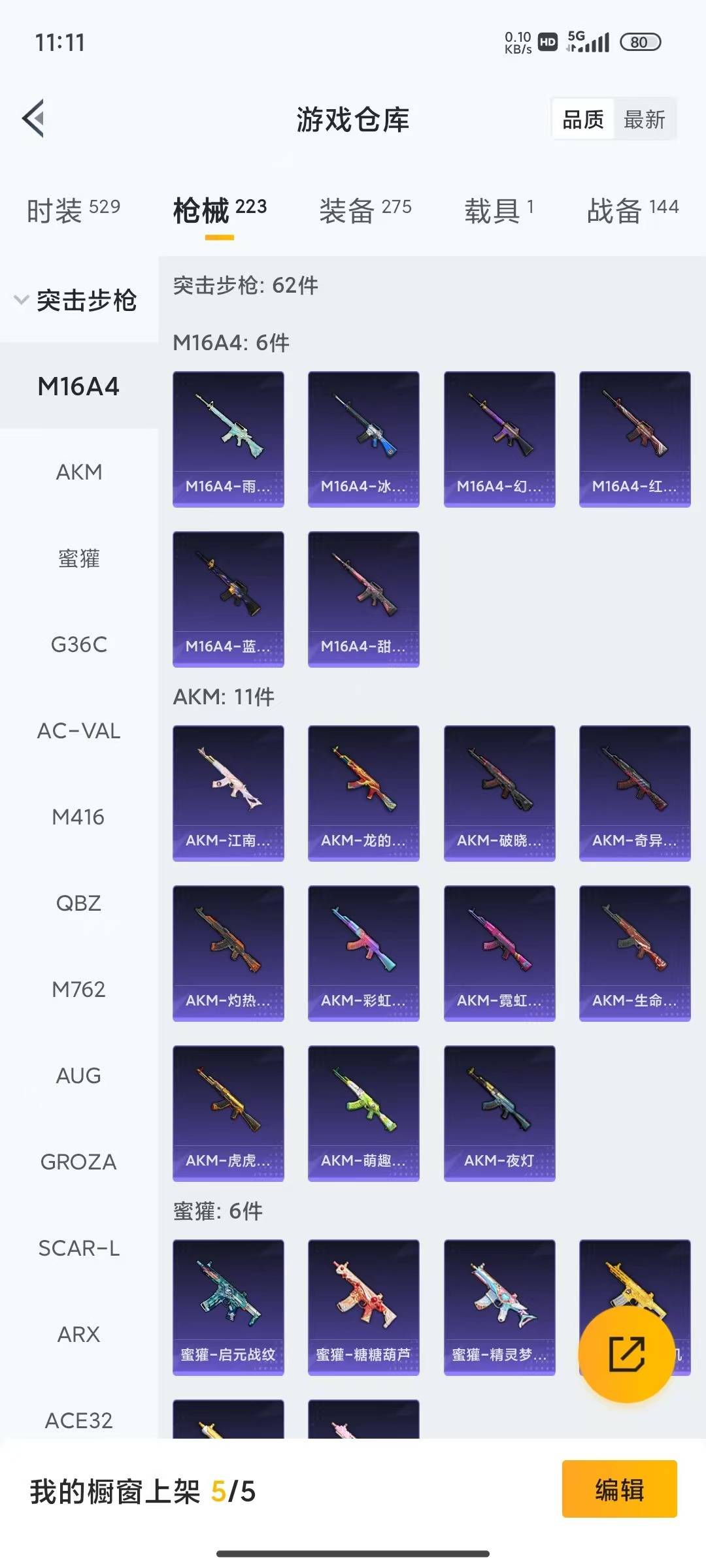Image resolution: width=706 pixels, height=1568 pixels.
Task: Select AKM in the side list
Action: 78,472
